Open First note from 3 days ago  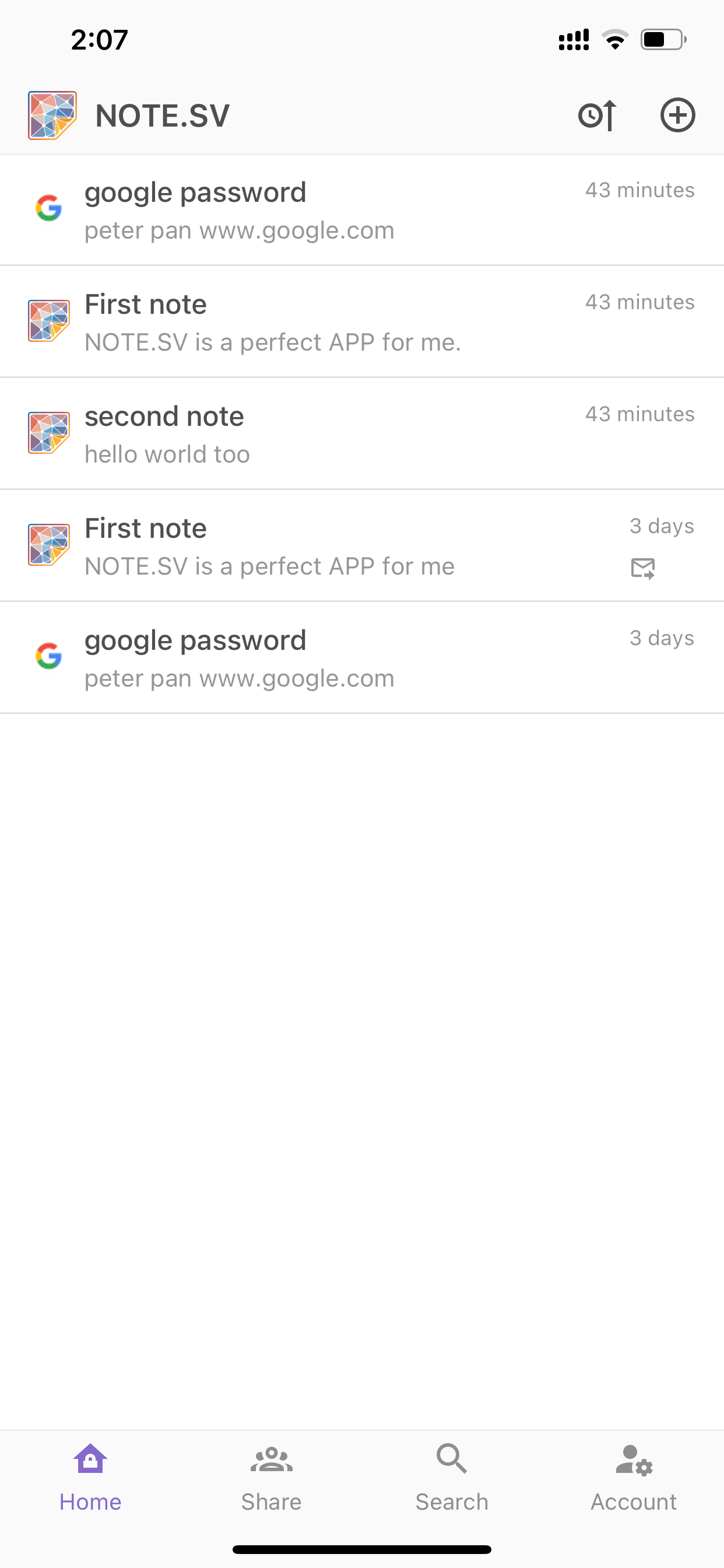[361, 546]
